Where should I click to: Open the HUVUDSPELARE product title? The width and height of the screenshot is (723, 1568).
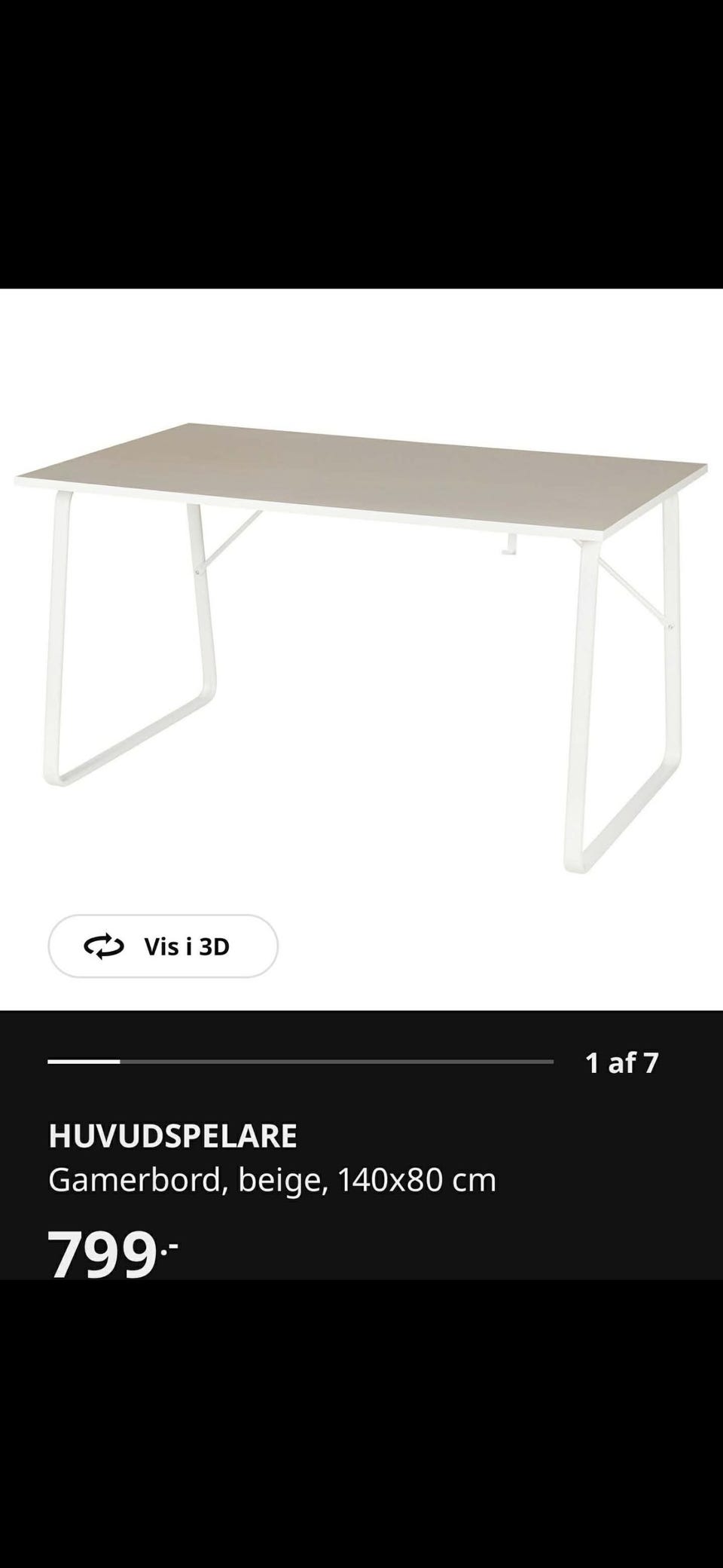[173, 1133]
